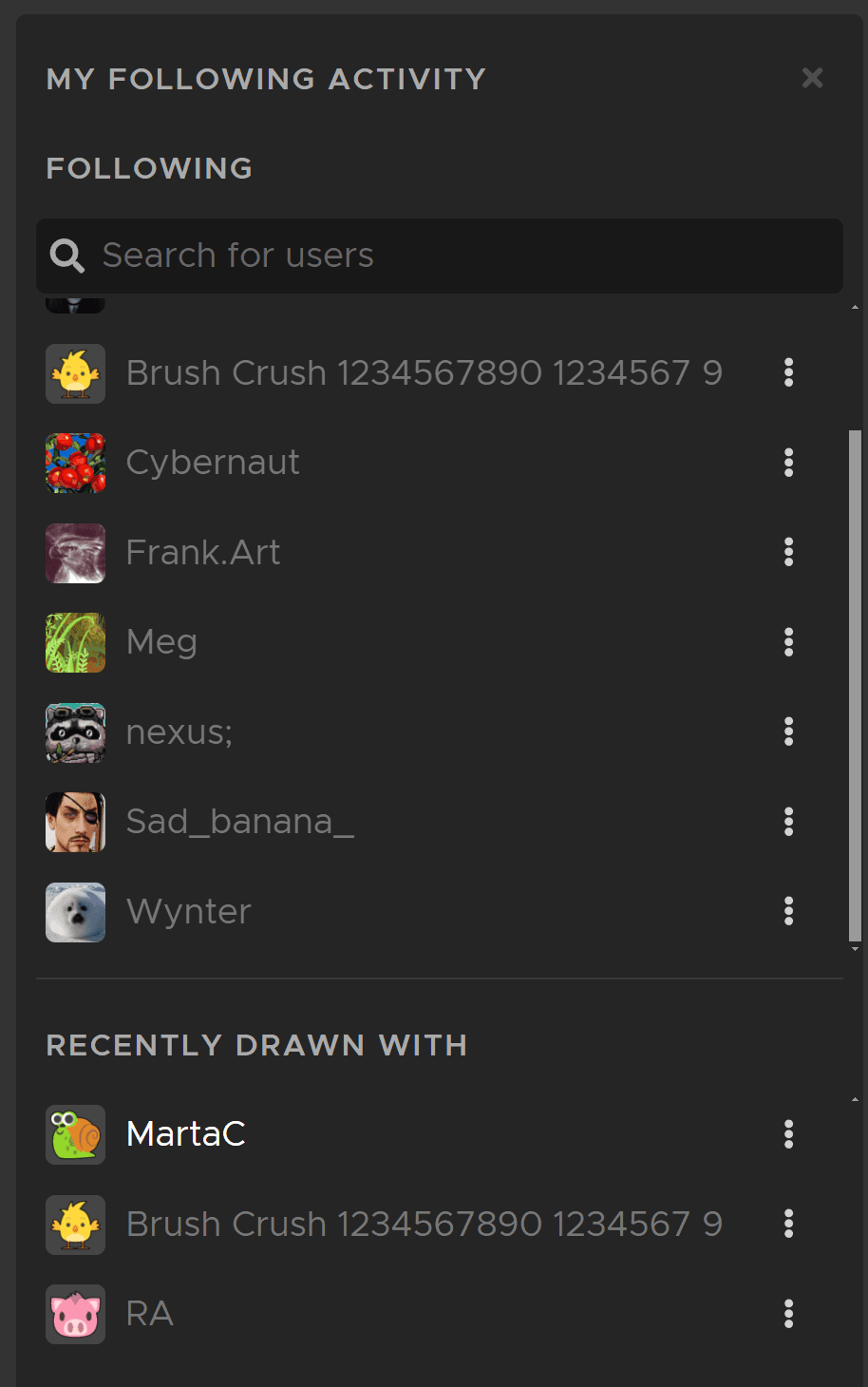Open MartaC under Recently Drawn With
The image size is (868, 1387).
(186, 1134)
